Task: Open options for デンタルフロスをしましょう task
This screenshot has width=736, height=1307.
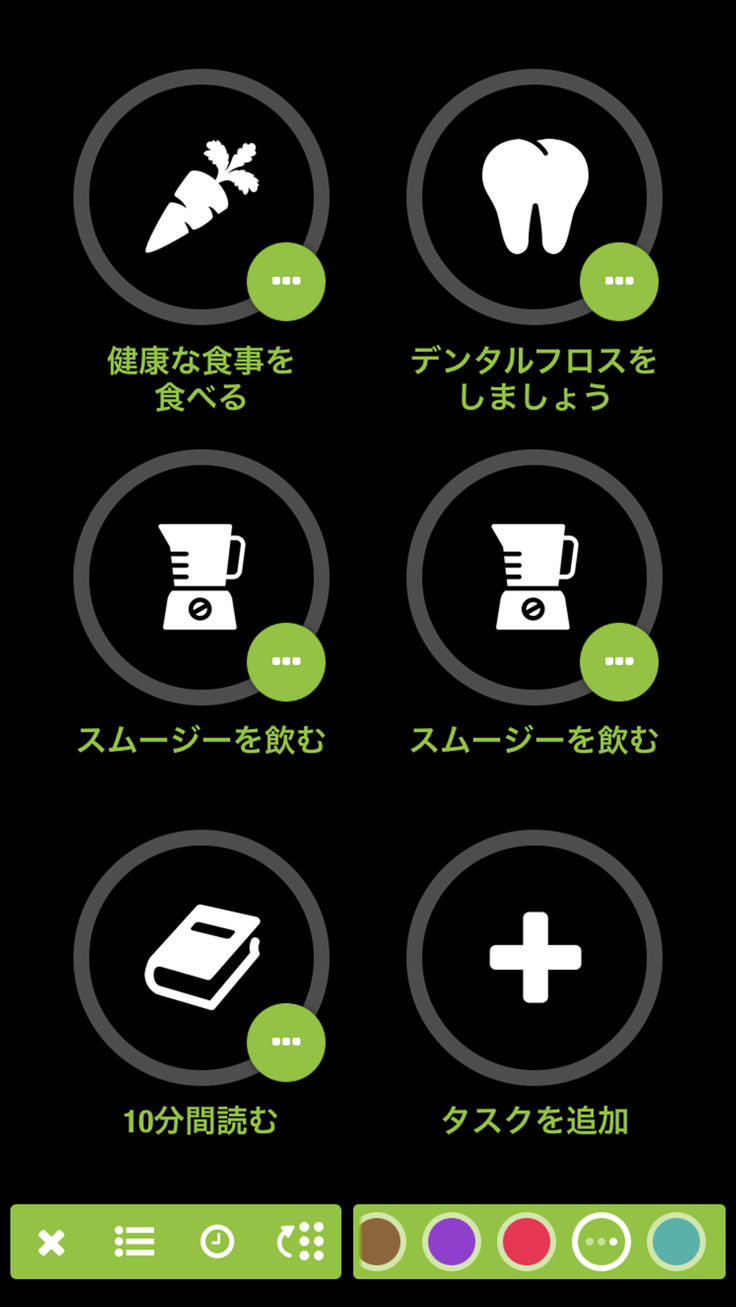Action: click(619, 281)
